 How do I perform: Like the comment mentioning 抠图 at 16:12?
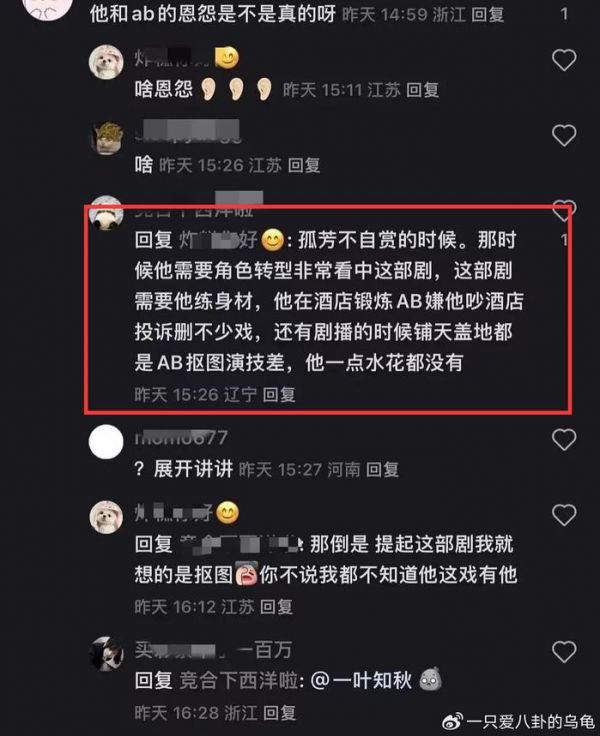(564, 517)
